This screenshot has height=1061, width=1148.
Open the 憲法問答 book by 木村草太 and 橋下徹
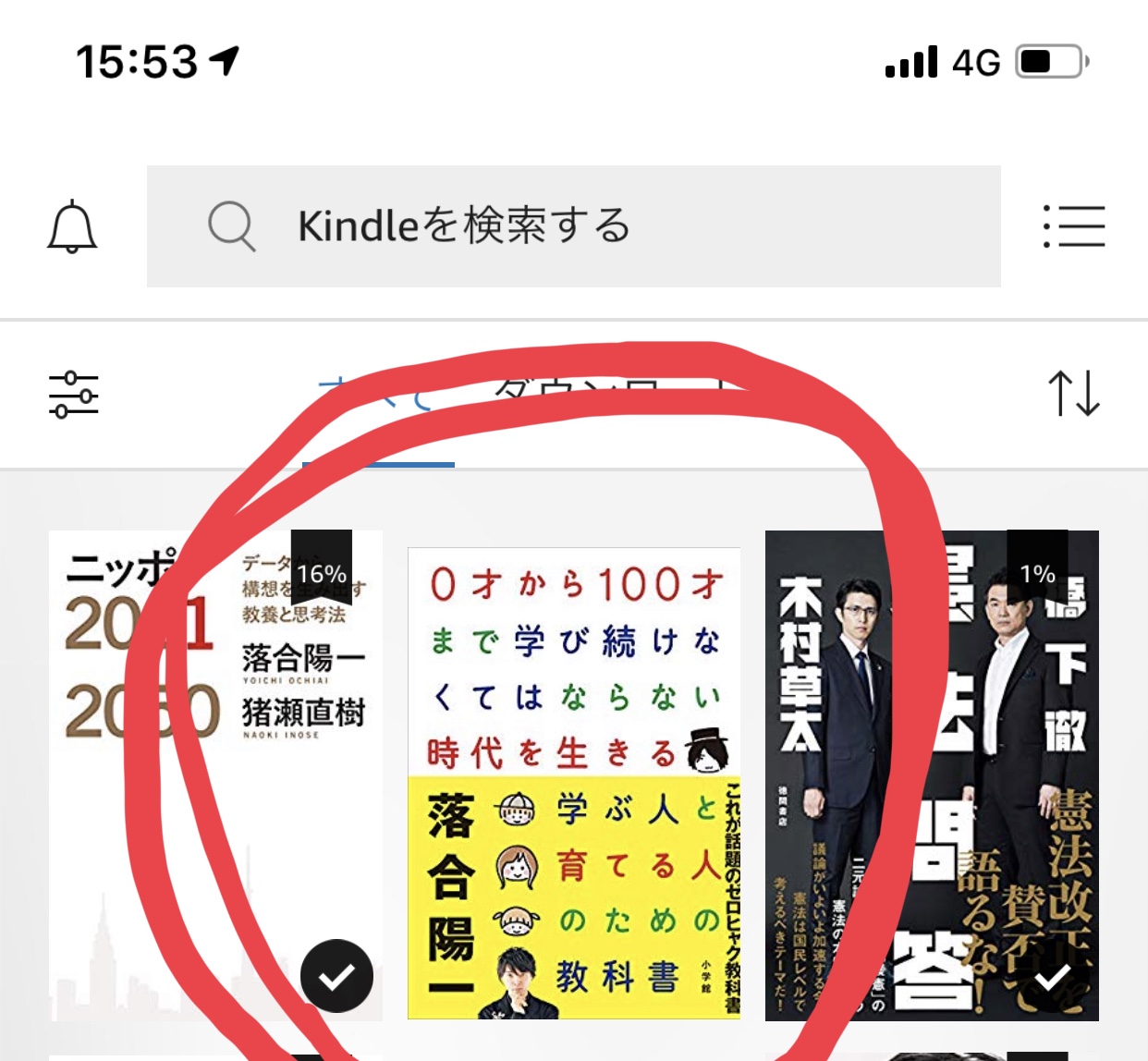[932, 776]
